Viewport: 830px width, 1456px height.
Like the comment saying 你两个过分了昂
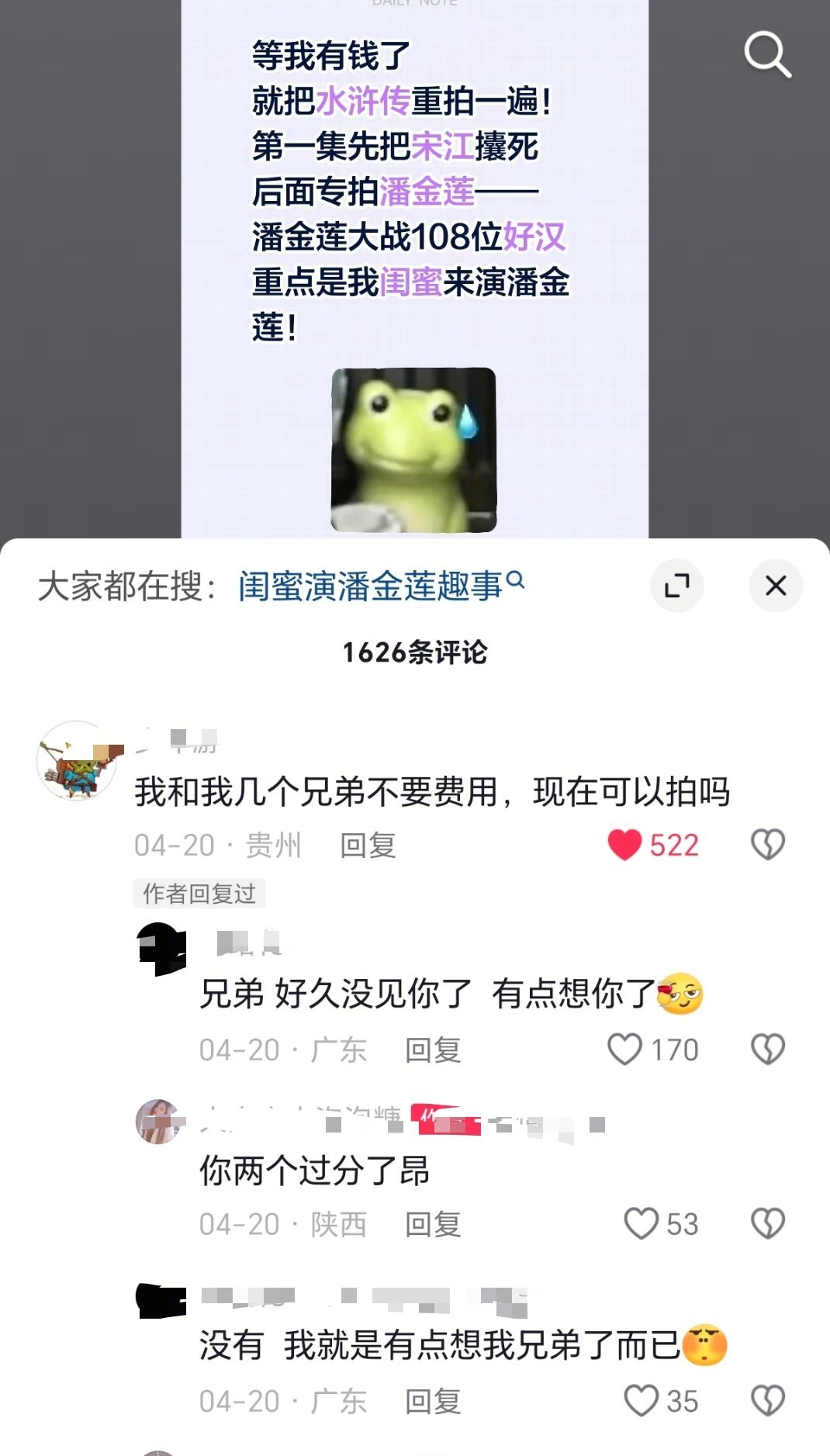(x=642, y=1223)
